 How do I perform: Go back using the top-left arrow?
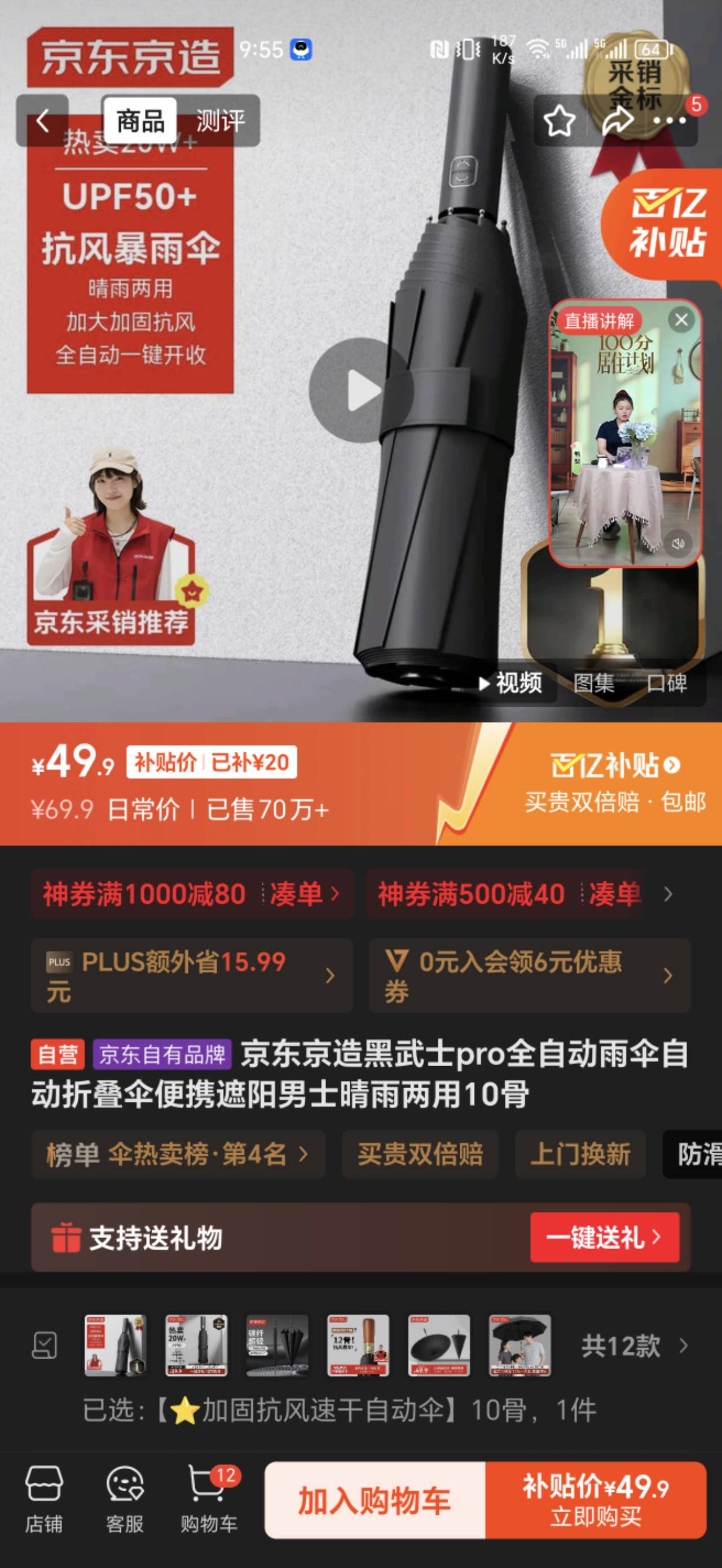[42, 121]
